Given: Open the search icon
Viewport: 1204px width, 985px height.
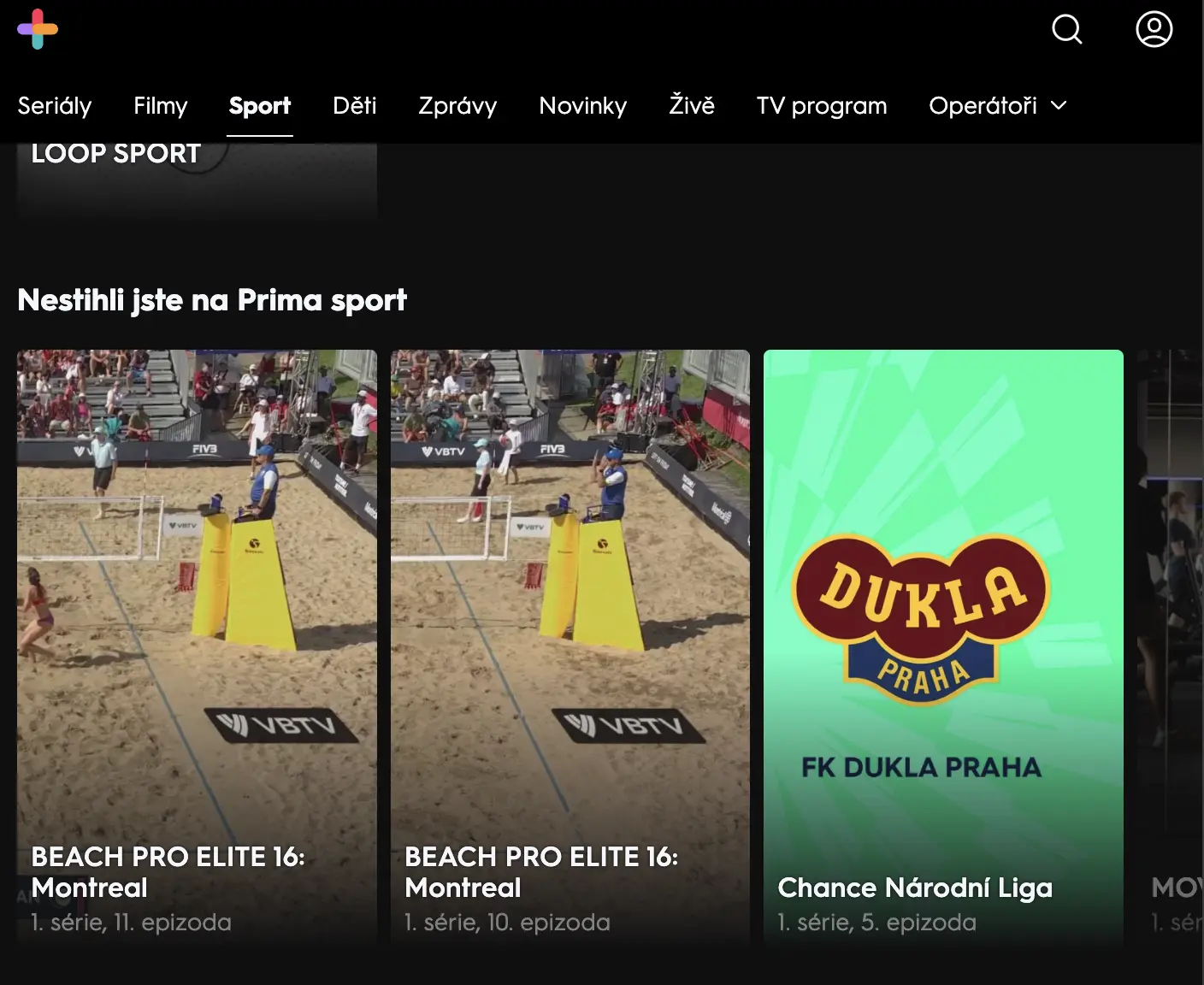Looking at the screenshot, I should click(1066, 29).
